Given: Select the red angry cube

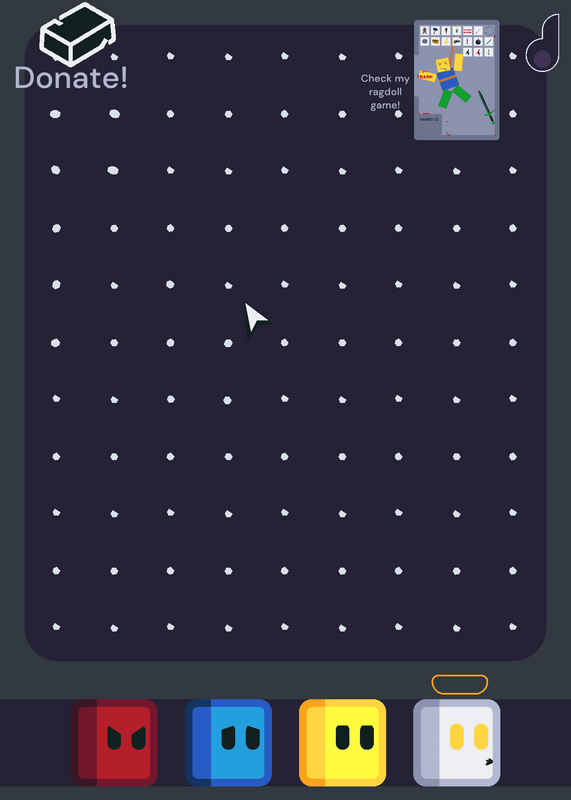Looking at the screenshot, I should [x=114, y=743].
